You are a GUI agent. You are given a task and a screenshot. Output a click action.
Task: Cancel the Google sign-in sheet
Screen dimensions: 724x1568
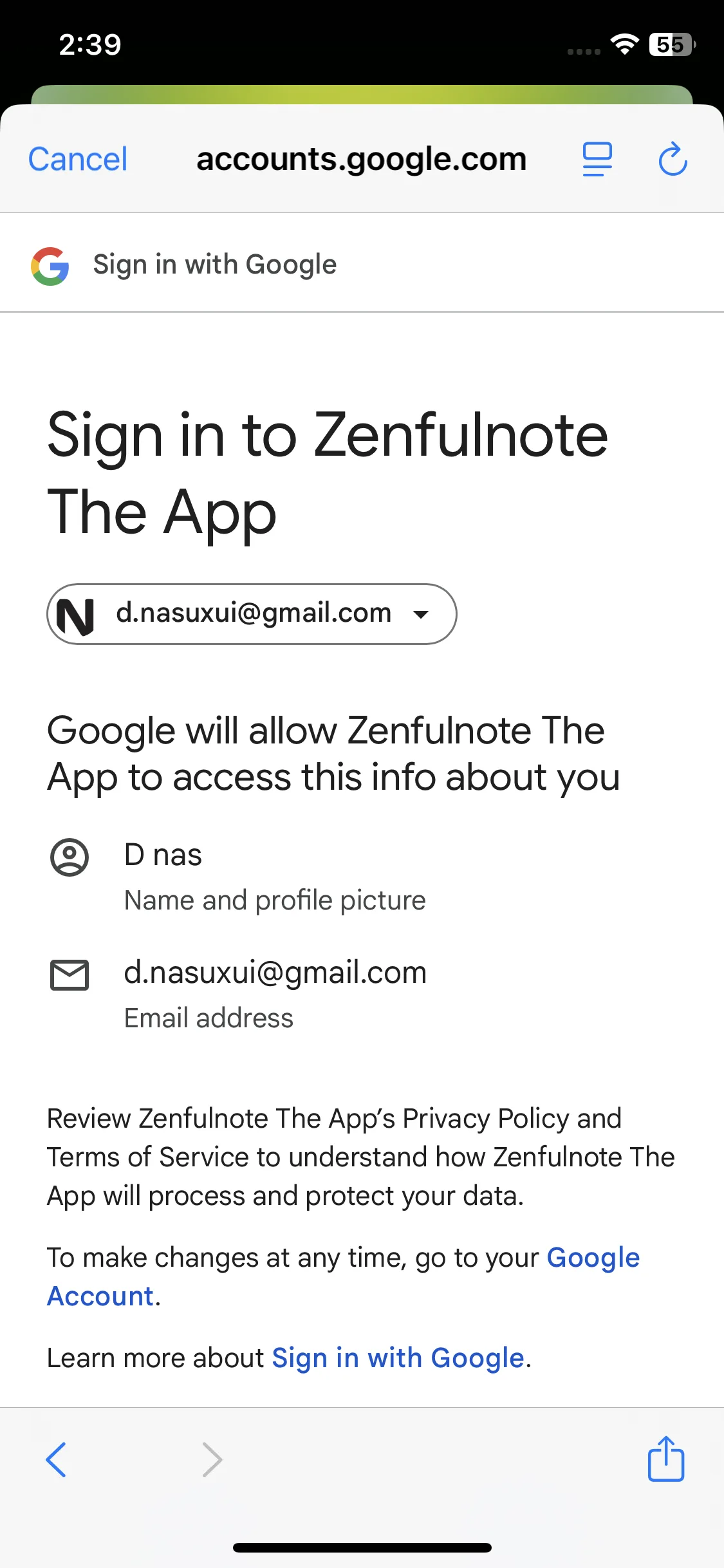[x=78, y=159]
